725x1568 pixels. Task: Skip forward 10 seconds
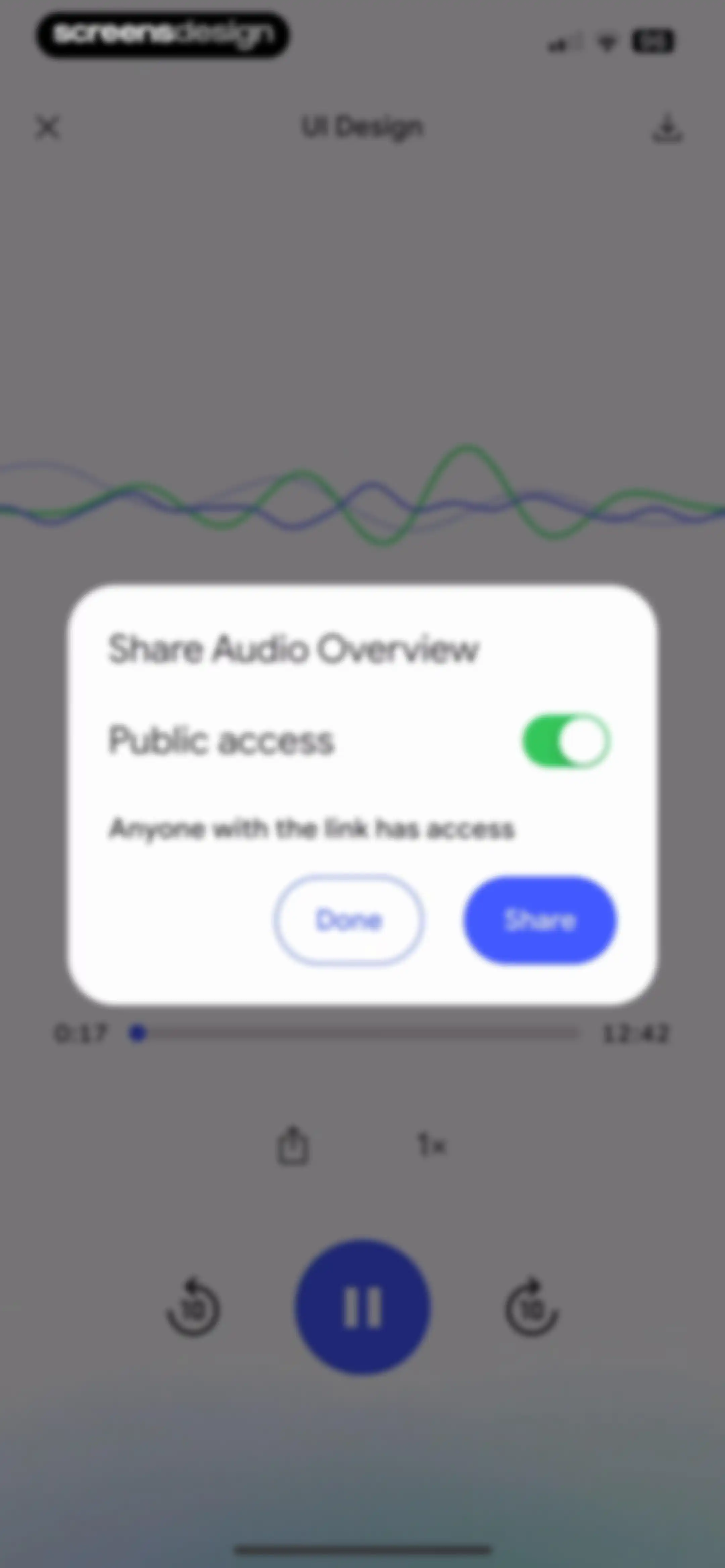click(x=531, y=1307)
